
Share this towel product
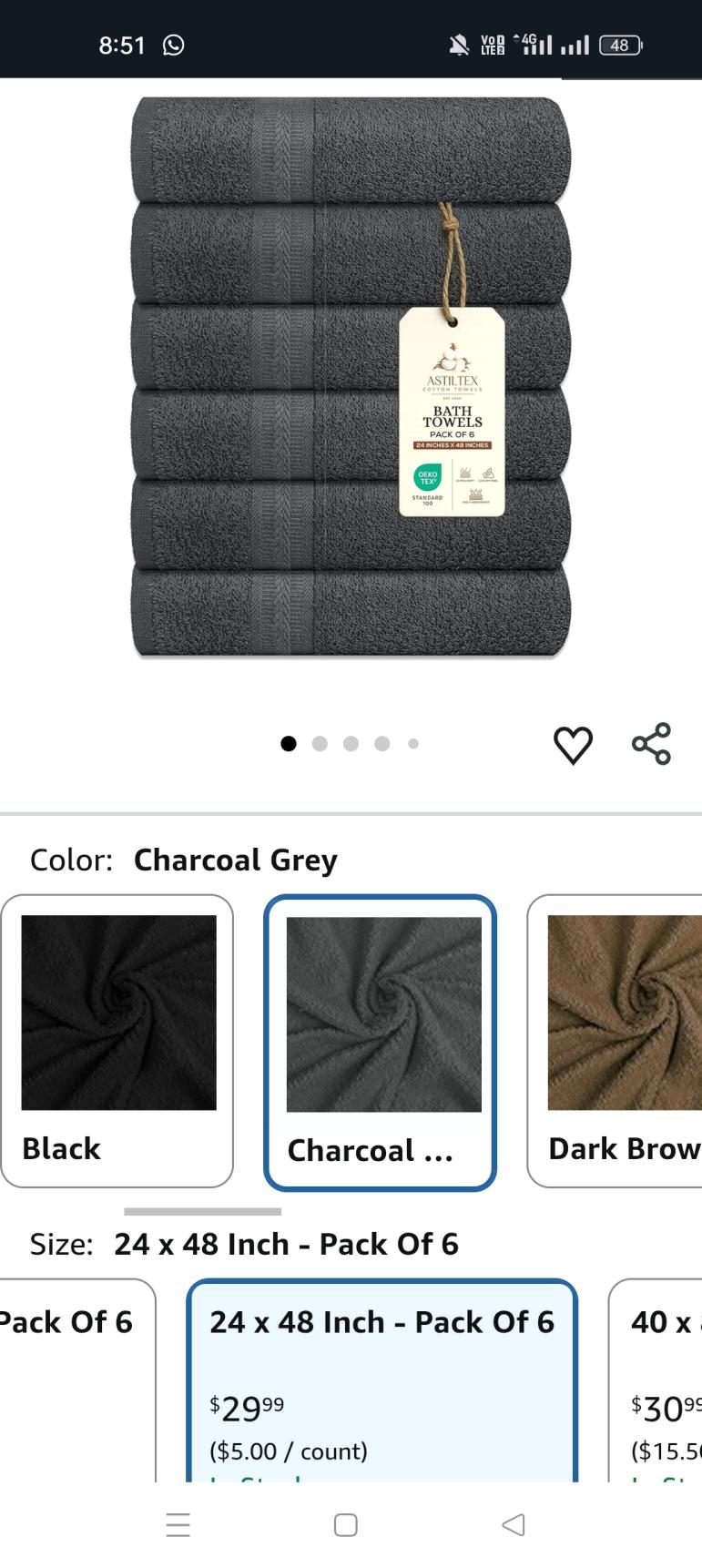651,744
